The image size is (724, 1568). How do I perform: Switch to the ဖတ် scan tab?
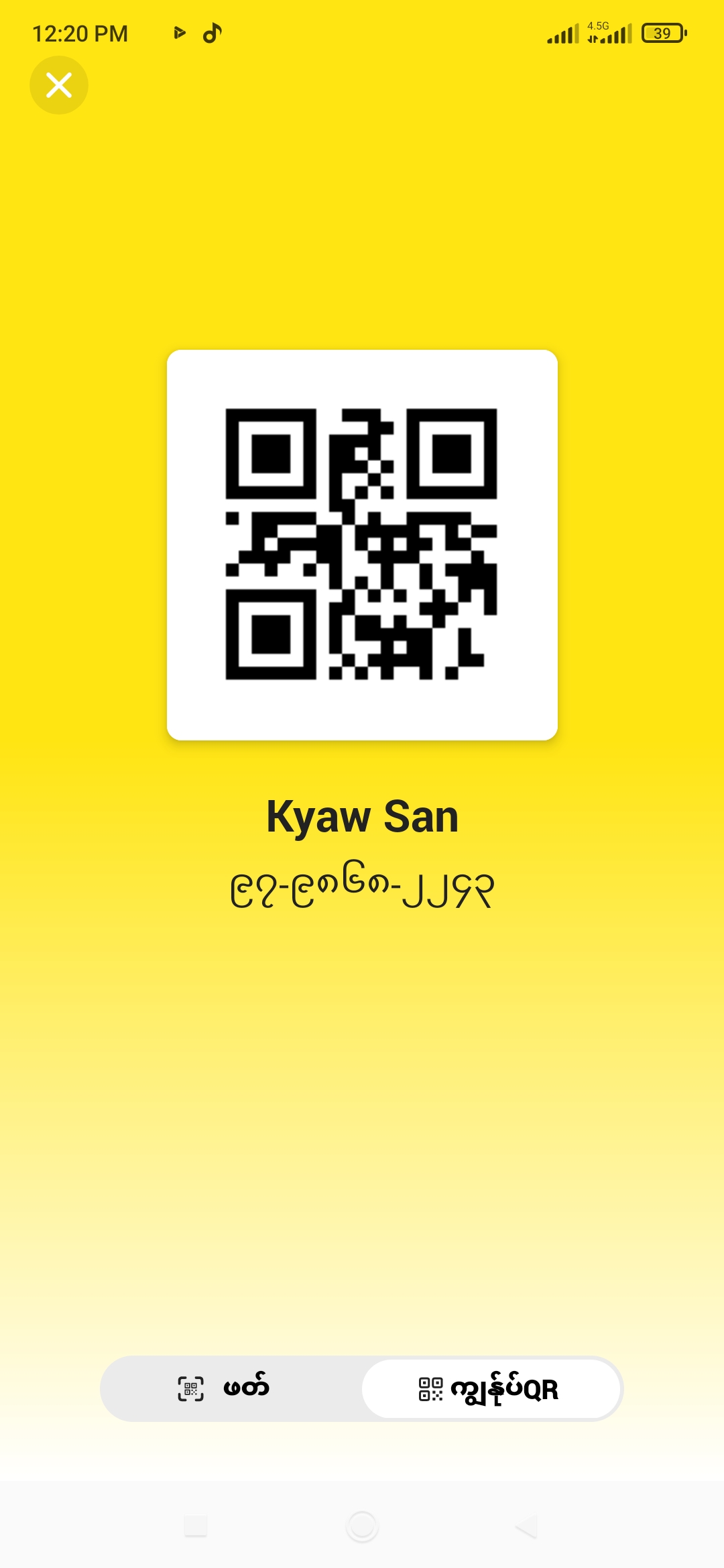point(231,1388)
